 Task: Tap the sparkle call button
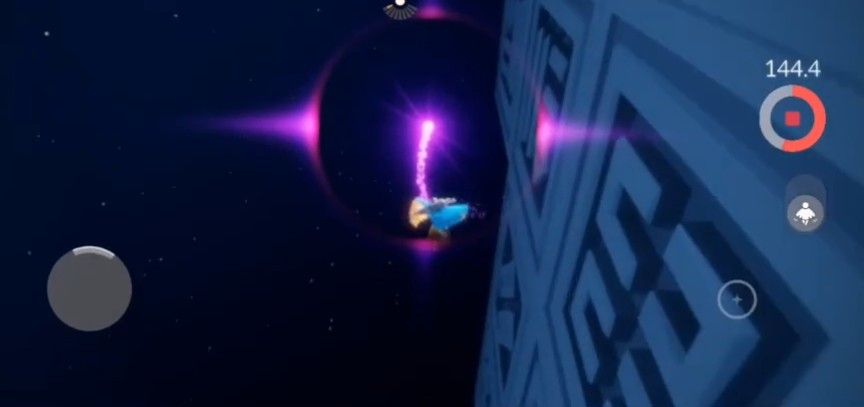pyautogui.click(x=737, y=299)
